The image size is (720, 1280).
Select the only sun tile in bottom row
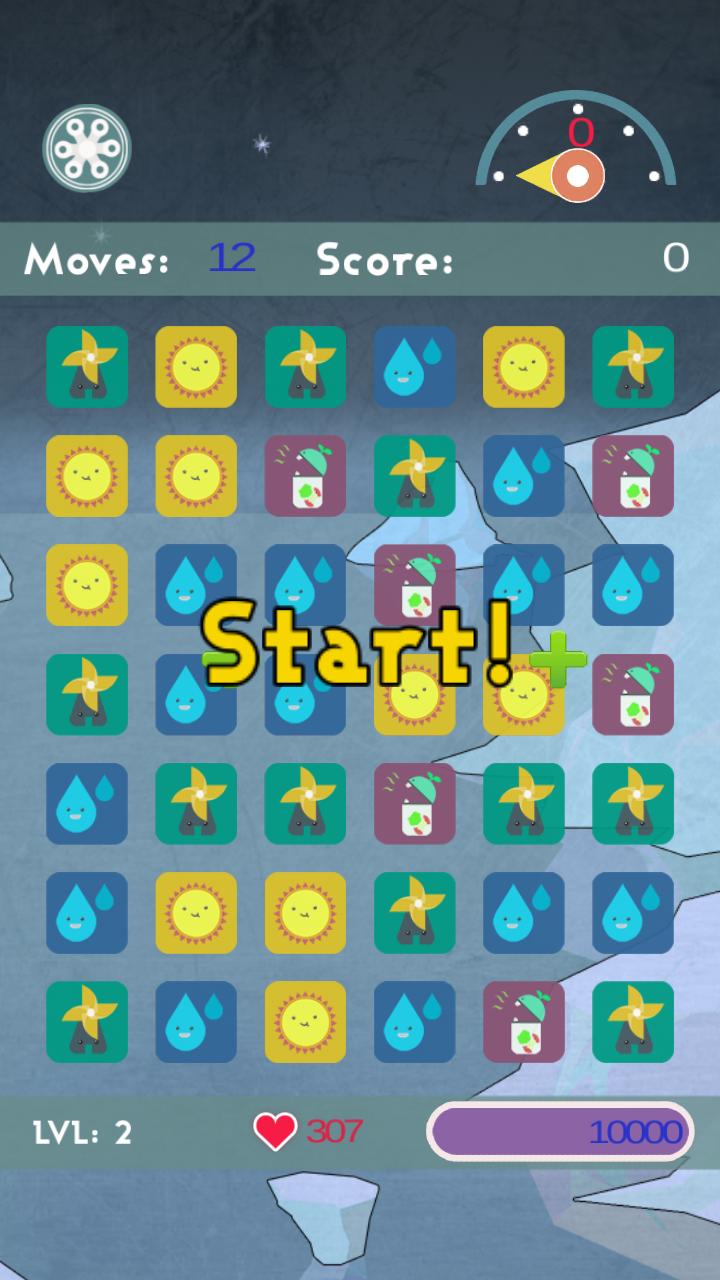coord(306,1021)
